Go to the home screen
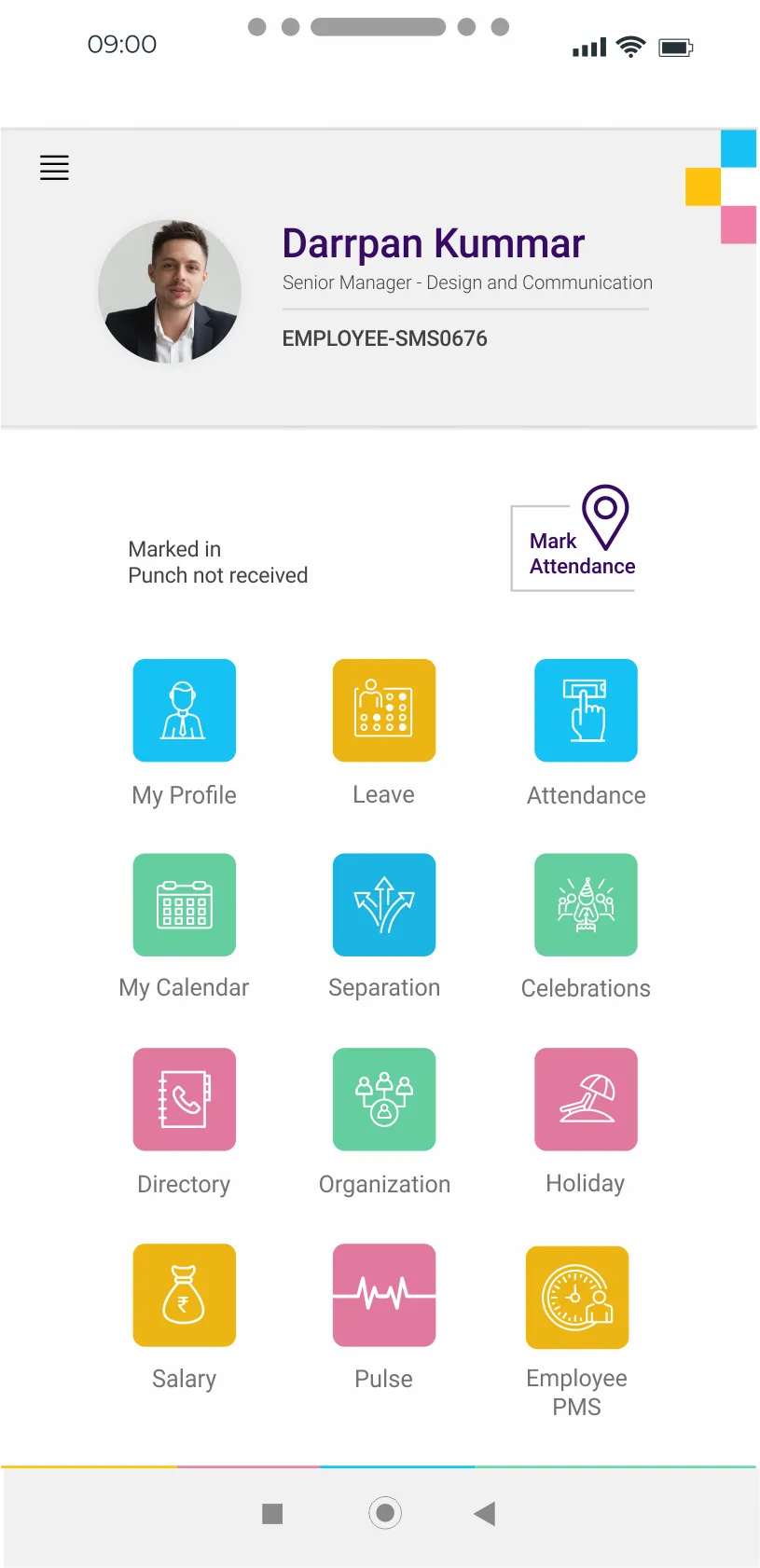 [385, 1513]
